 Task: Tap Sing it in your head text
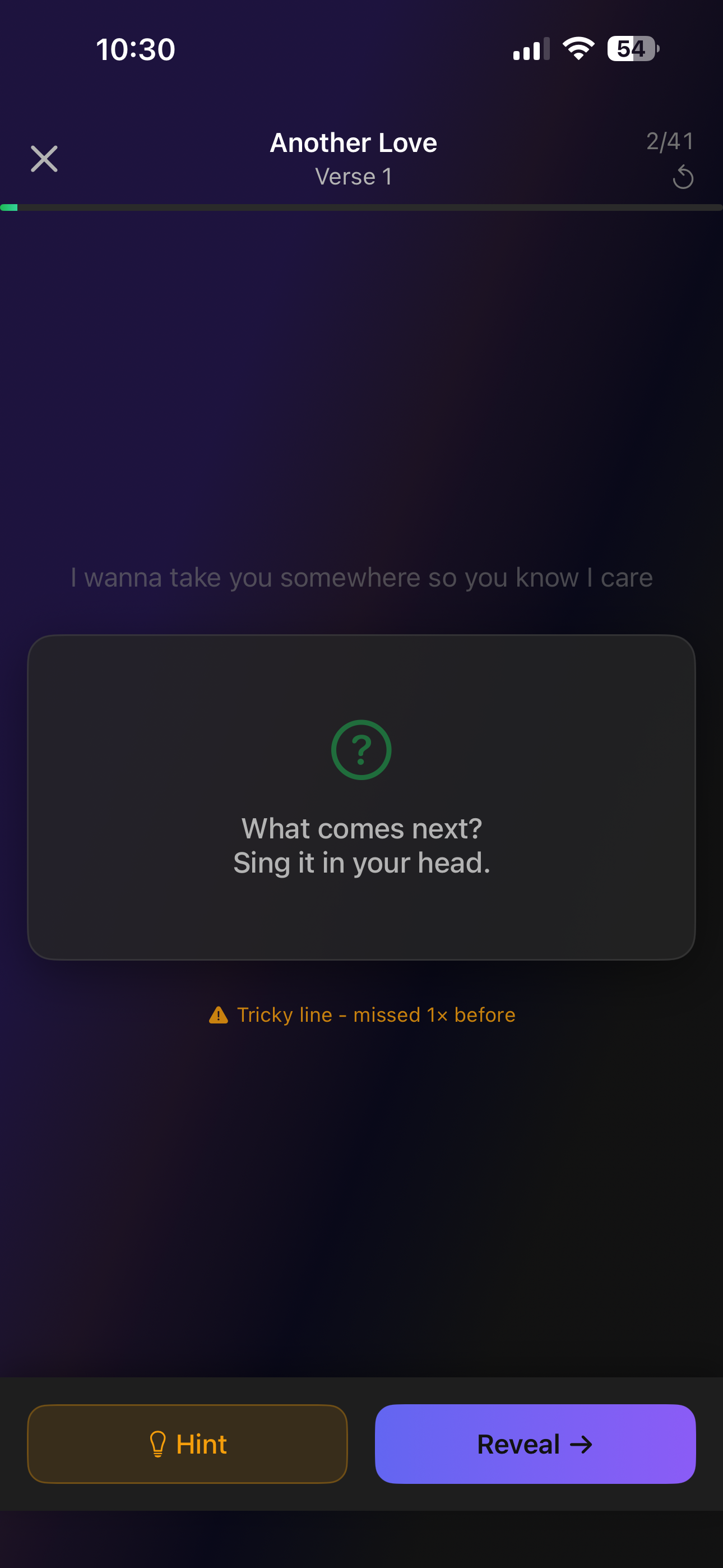[x=361, y=862]
